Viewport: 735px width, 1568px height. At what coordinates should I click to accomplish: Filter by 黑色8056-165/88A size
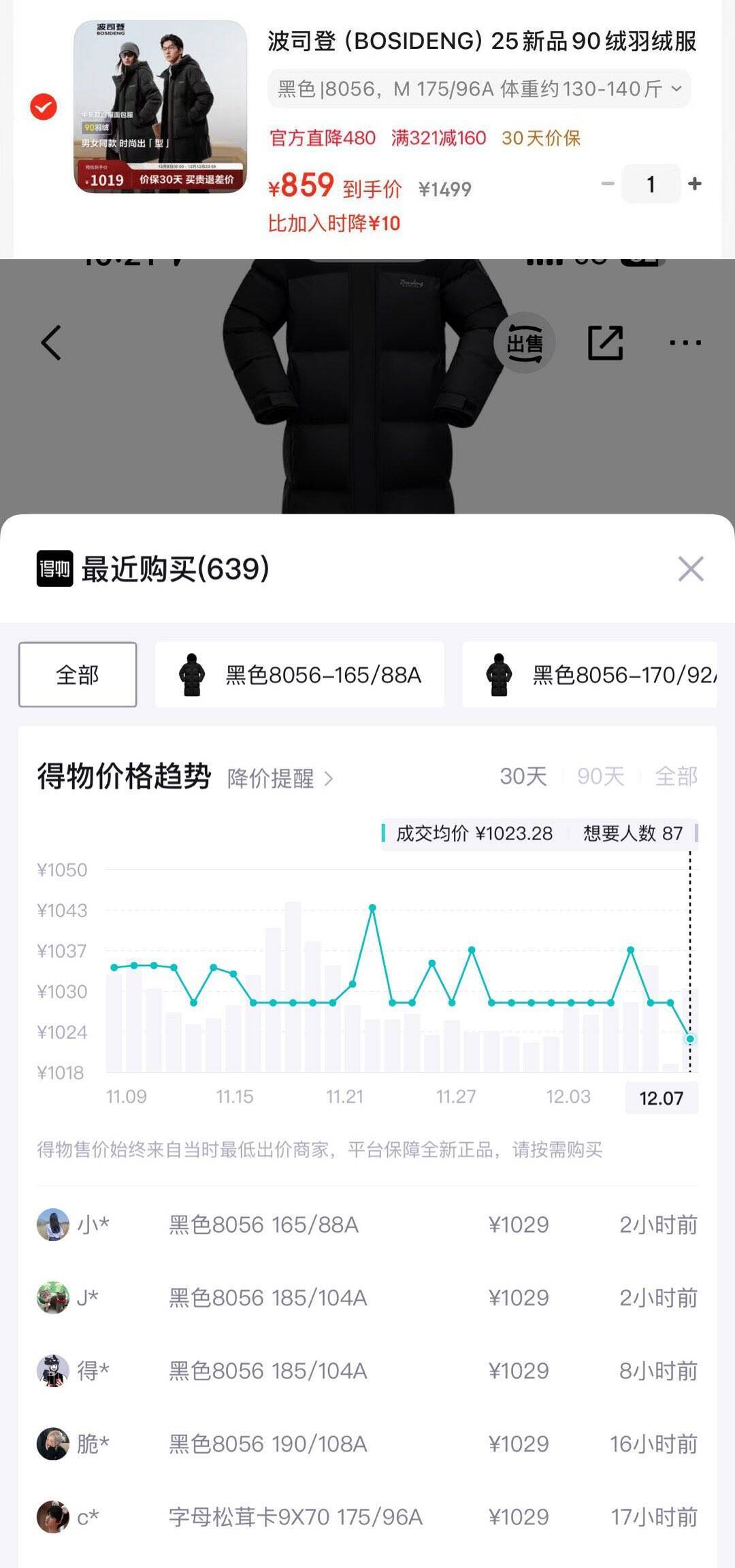(299, 675)
